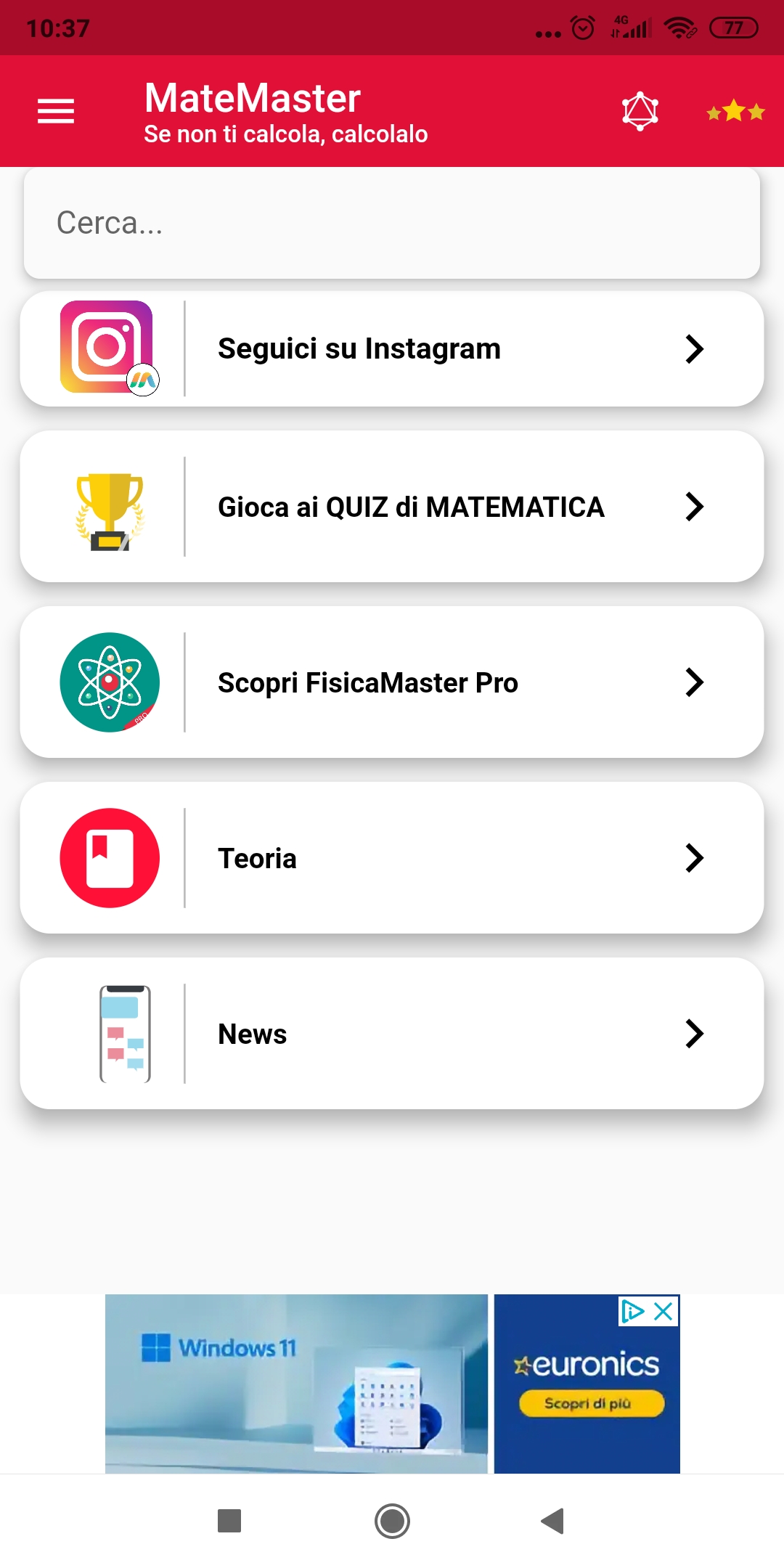
Task: Go back with the system back button
Action: tap(553, 1520)
